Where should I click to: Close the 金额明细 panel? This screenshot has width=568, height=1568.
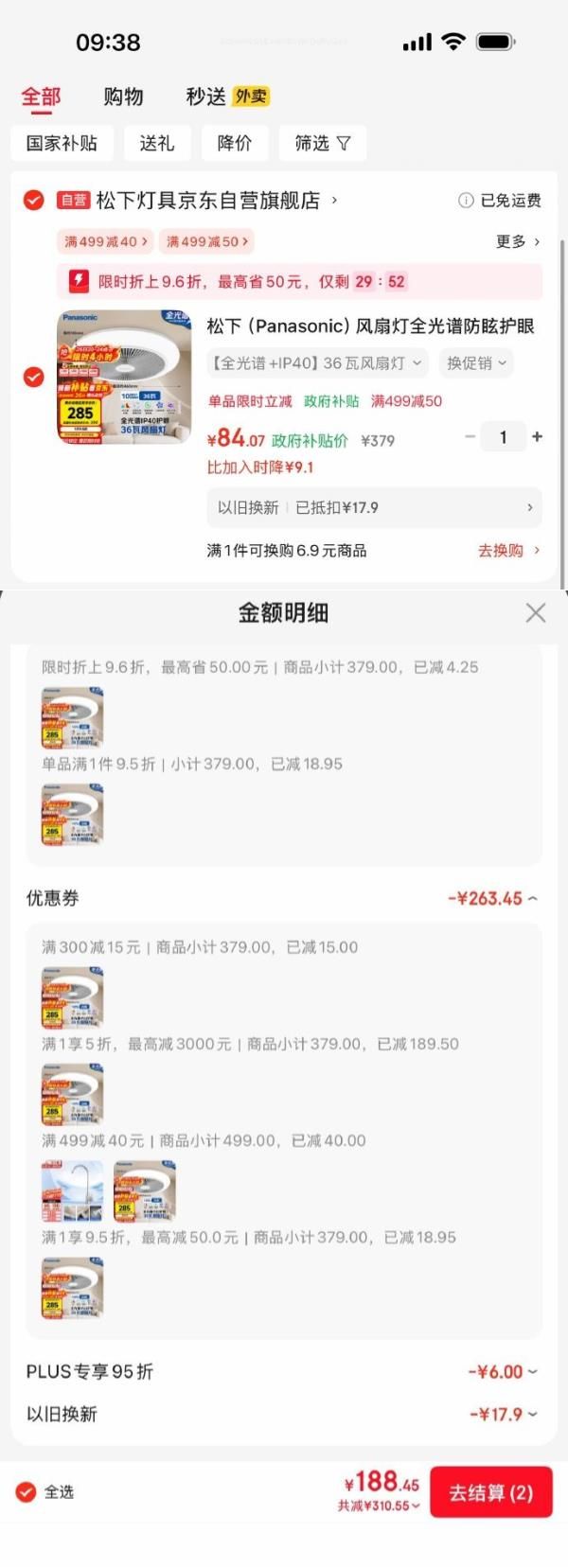(536, 612)
